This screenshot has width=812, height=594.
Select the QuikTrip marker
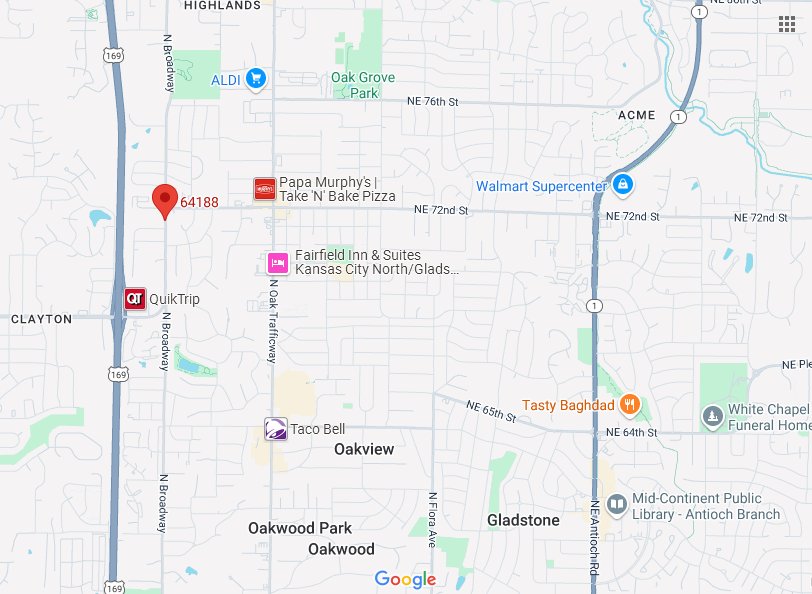click(134, 298)
